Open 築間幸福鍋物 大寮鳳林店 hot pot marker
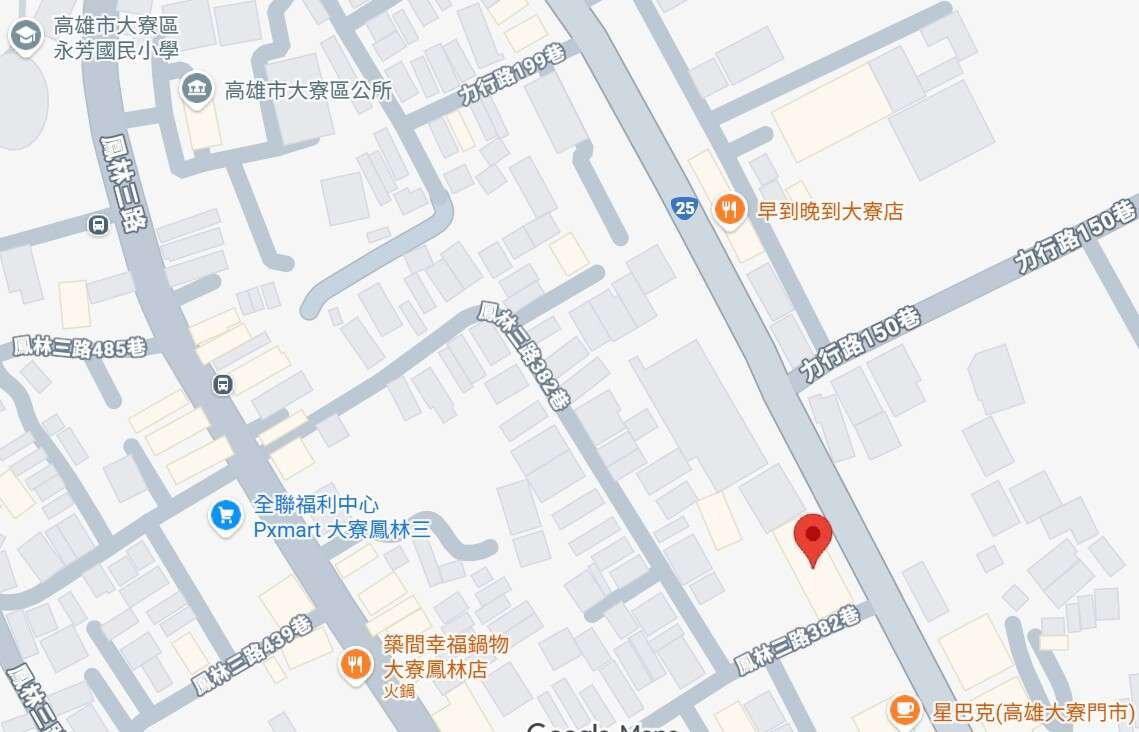Image resolution: width=1139 pixels, height=732 pixels. 355,662
